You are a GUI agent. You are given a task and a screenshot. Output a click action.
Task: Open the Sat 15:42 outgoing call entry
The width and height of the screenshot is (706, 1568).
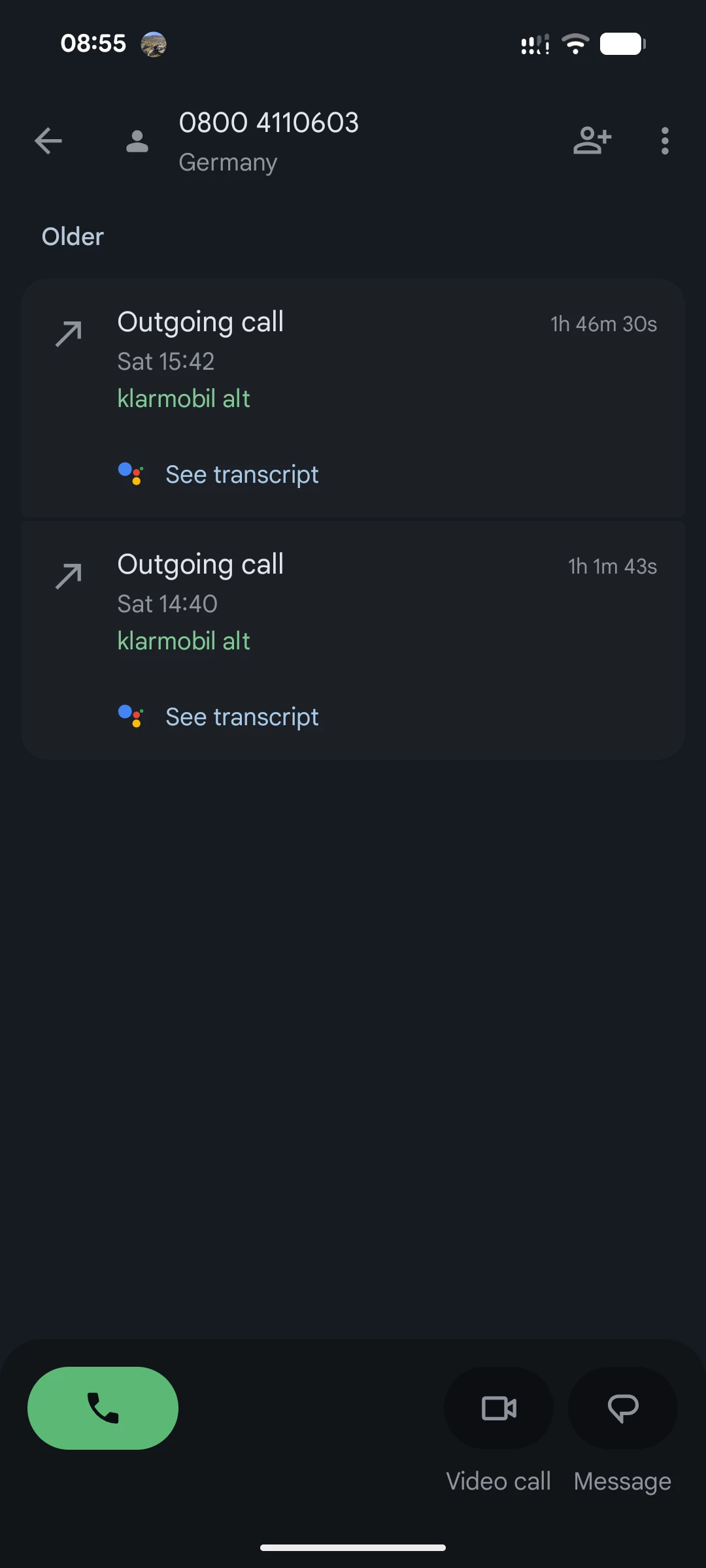pyautogui.click(x=353, y=359)
